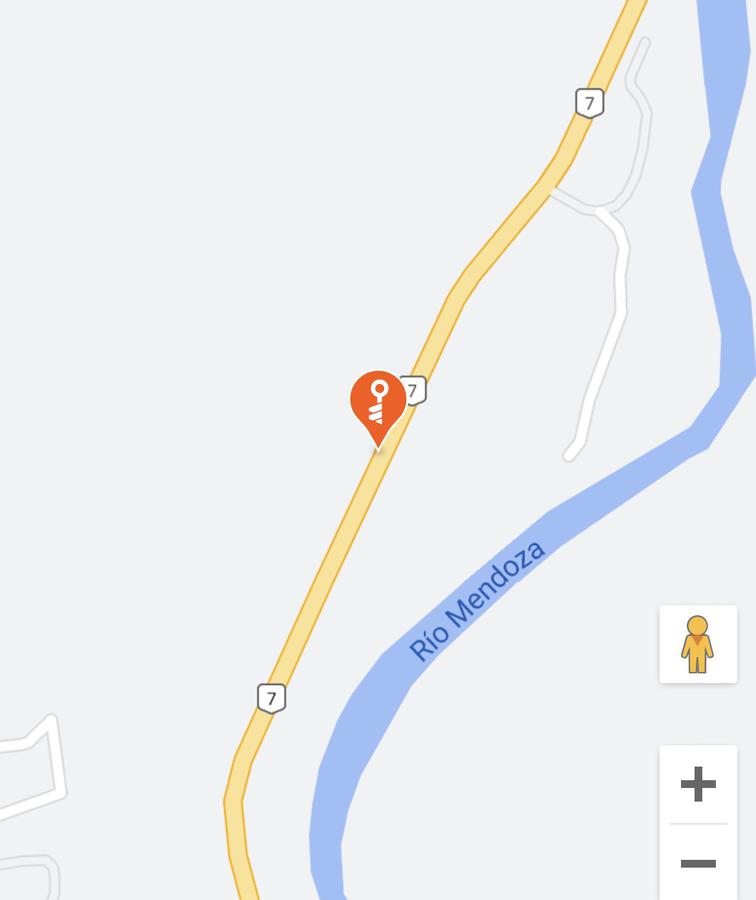
Task: Open Street View with the pegman
Action: (698, 644)
